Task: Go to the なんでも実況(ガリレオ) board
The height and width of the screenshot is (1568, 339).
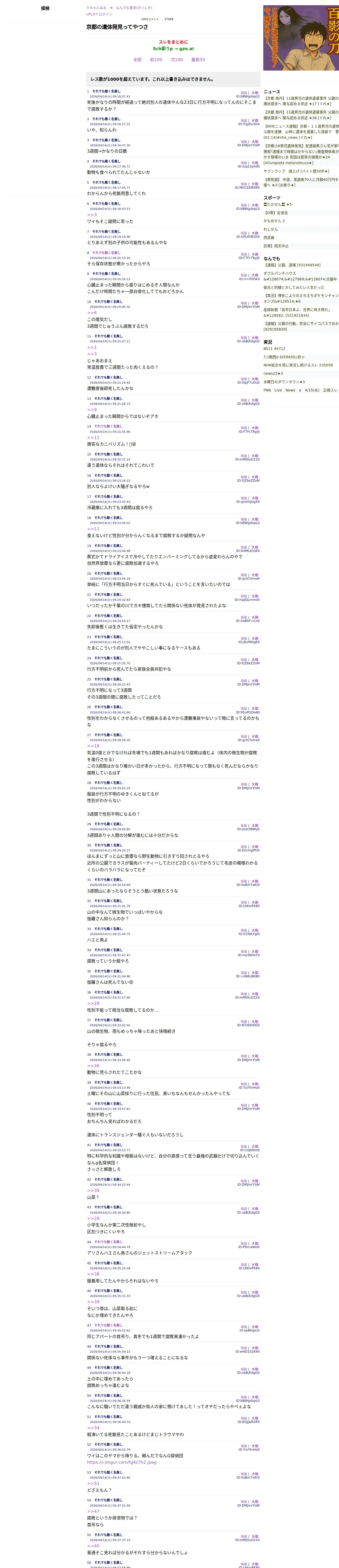Action: [x=134, y=8]
